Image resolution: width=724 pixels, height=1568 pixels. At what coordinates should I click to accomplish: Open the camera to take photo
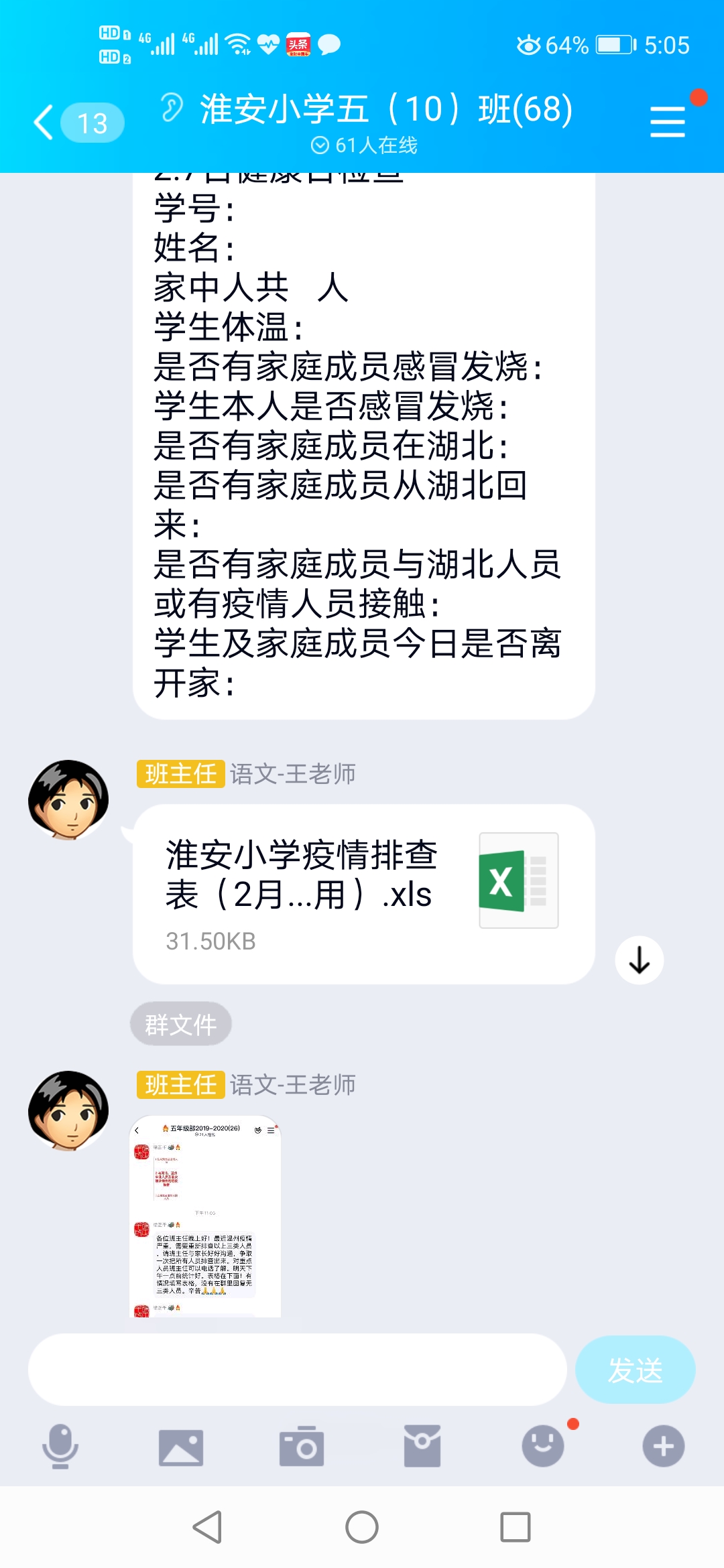(x=302, y=1447)
